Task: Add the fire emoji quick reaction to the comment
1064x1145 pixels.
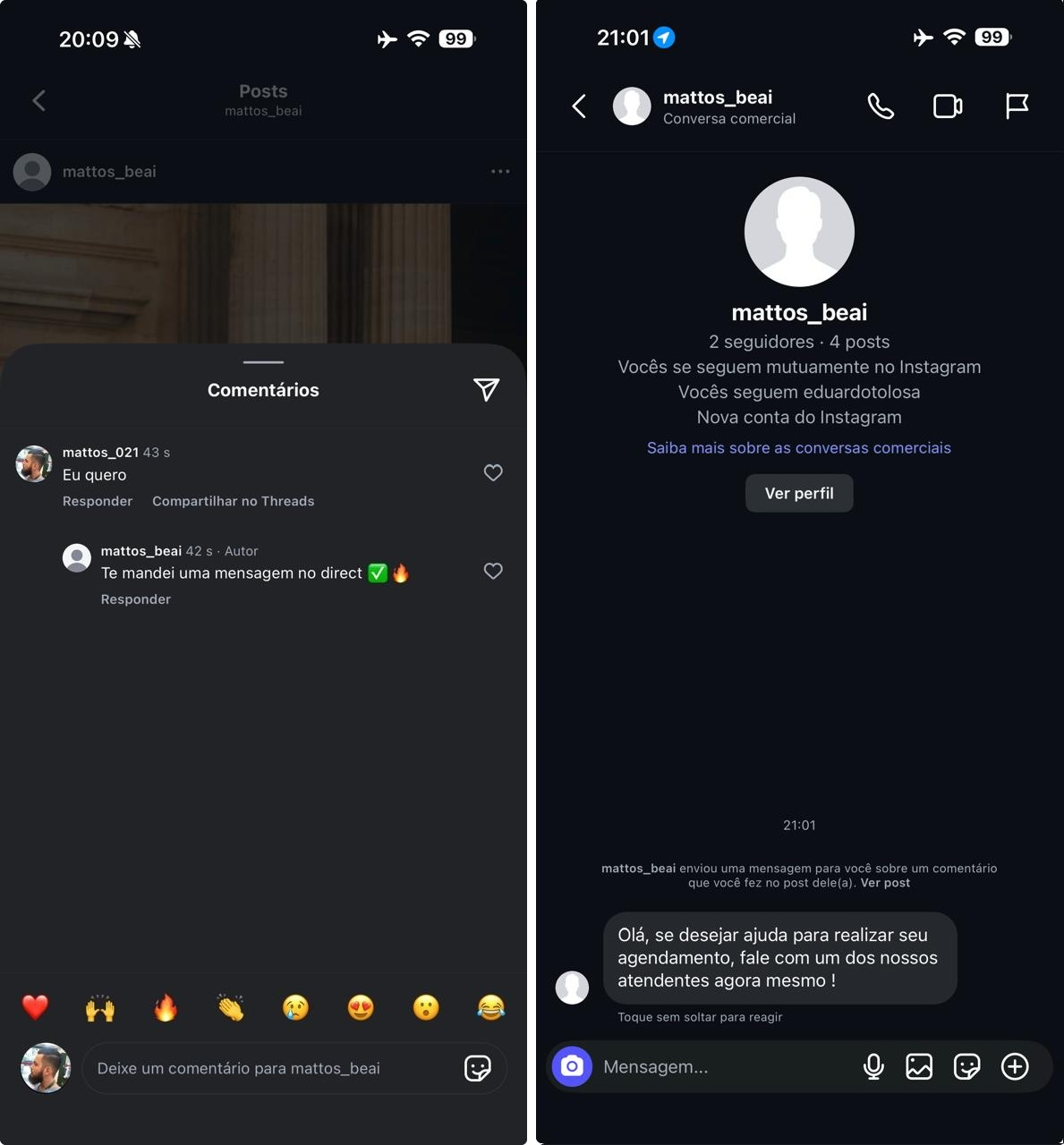Action: tap(166, 1008)
